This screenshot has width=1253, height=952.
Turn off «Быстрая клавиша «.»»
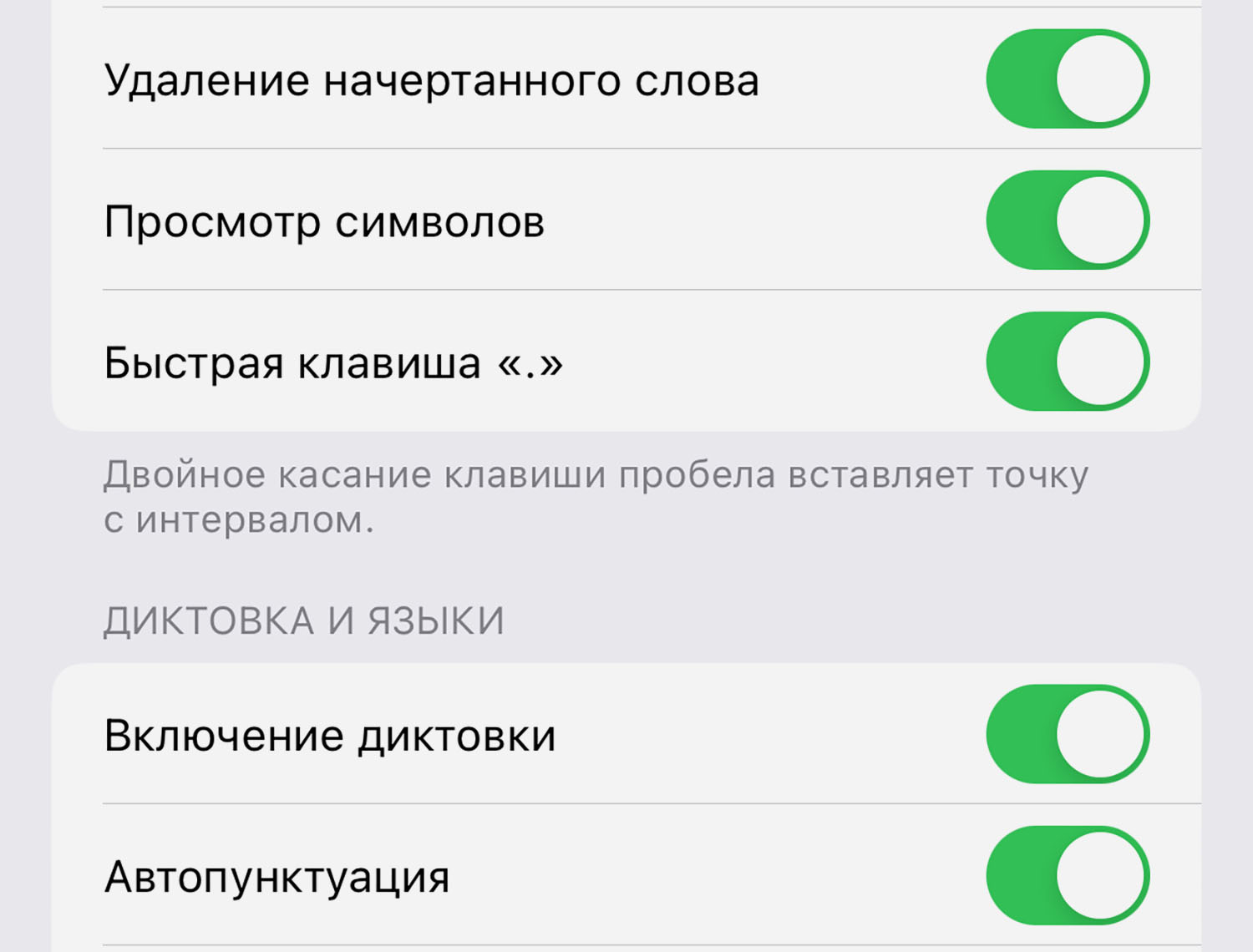coord(1068,362)
